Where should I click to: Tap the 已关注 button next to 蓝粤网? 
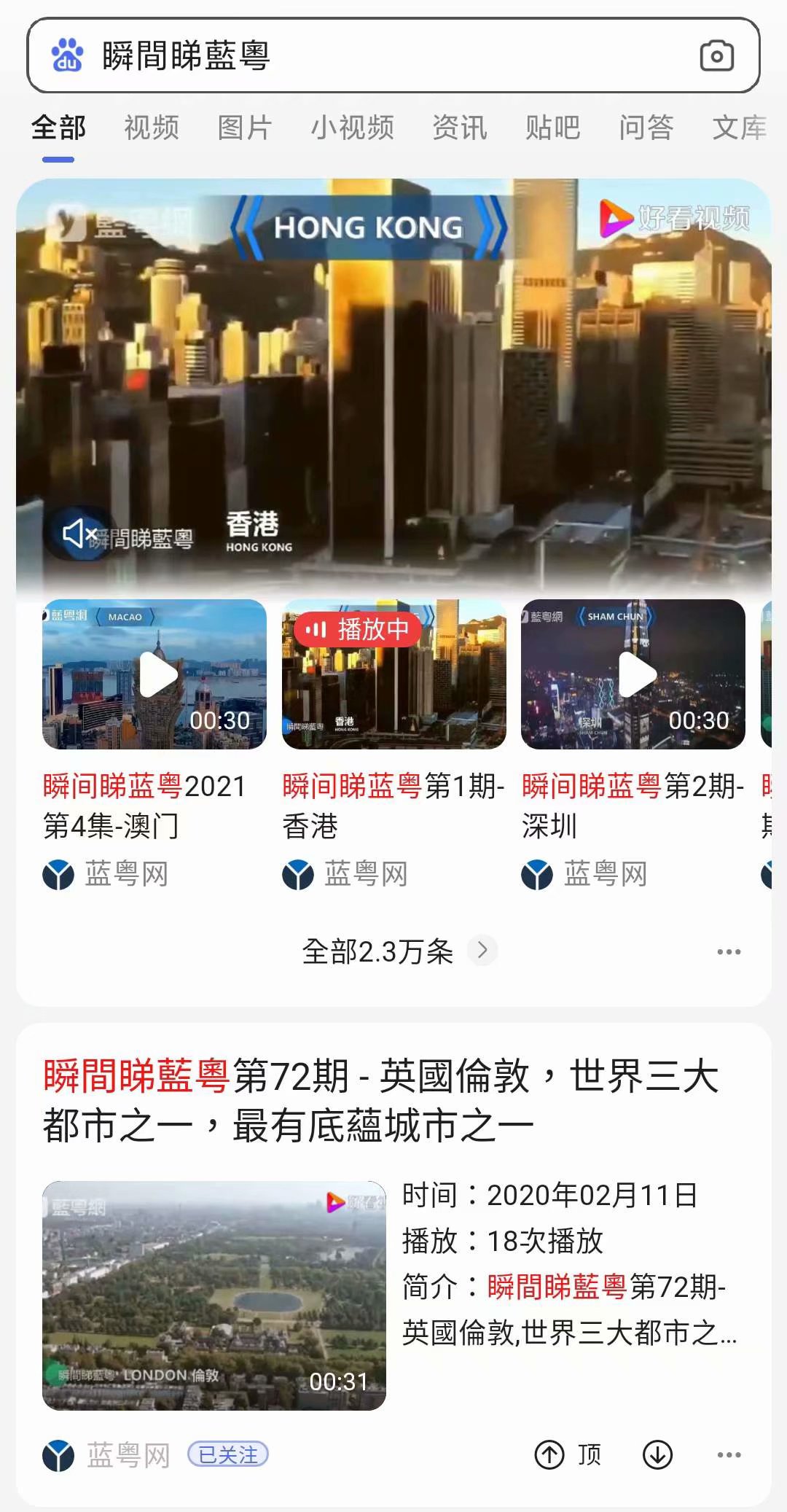[228, 1455]
